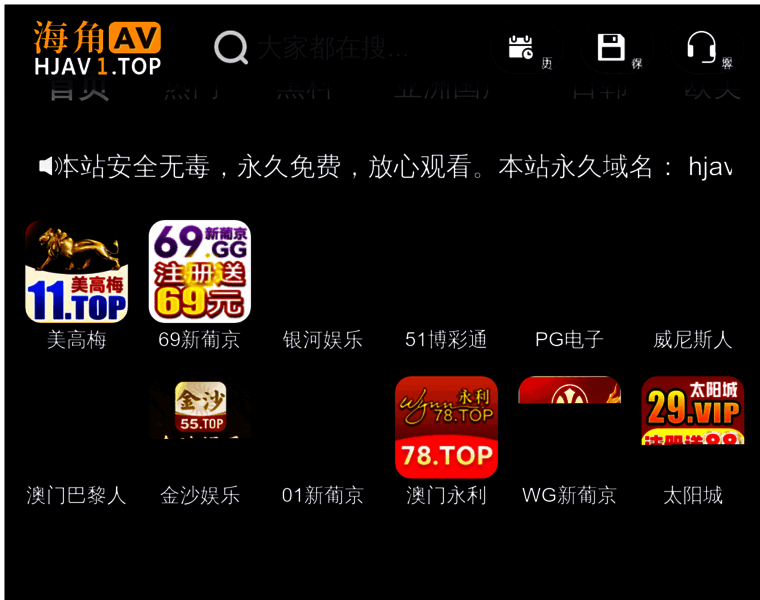Select the 澳门巴黎人 grid item

[x=76, y=445]
